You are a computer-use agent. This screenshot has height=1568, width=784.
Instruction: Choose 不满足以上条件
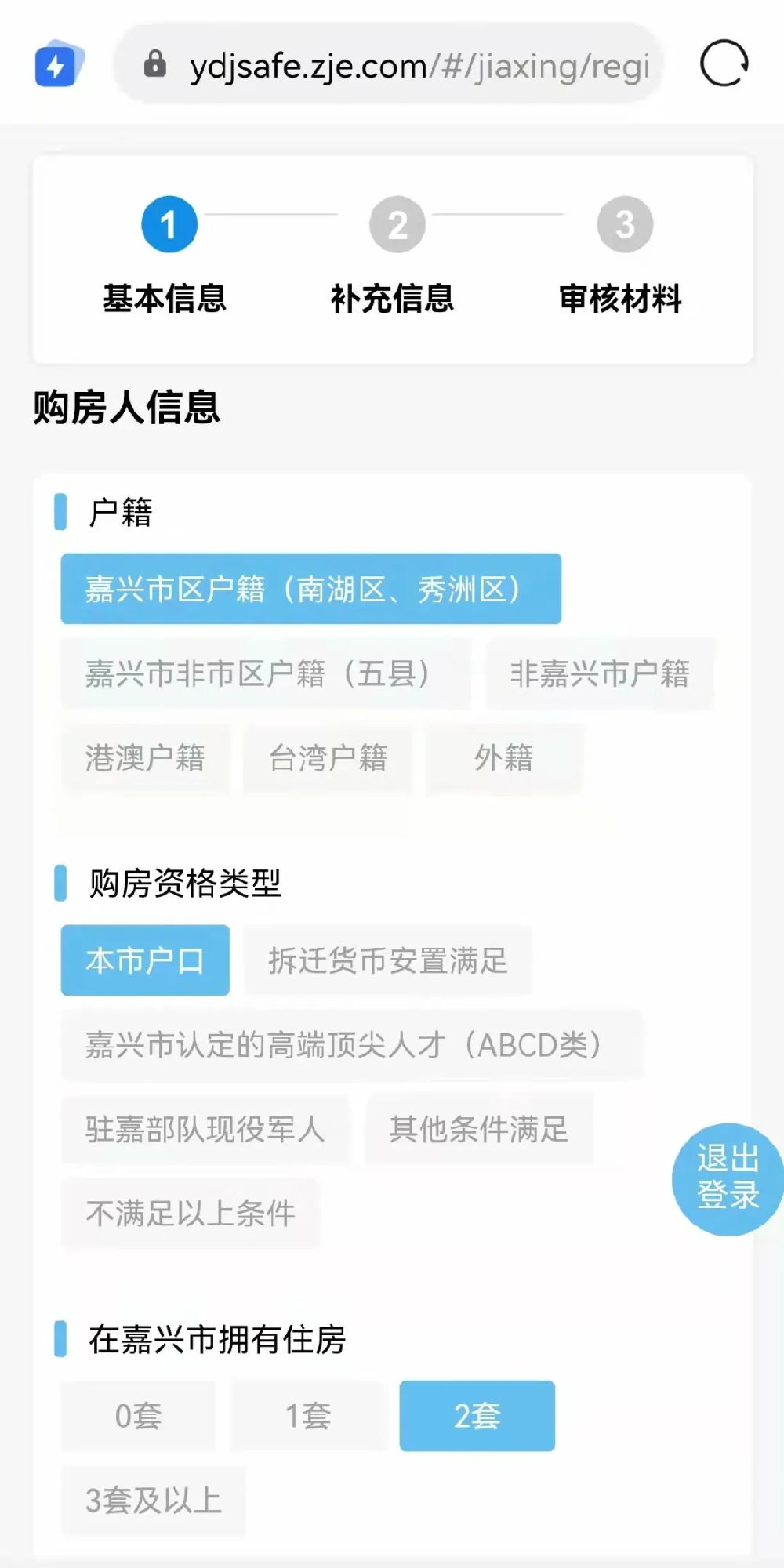pyautogui.click(x=191, y=1214)
